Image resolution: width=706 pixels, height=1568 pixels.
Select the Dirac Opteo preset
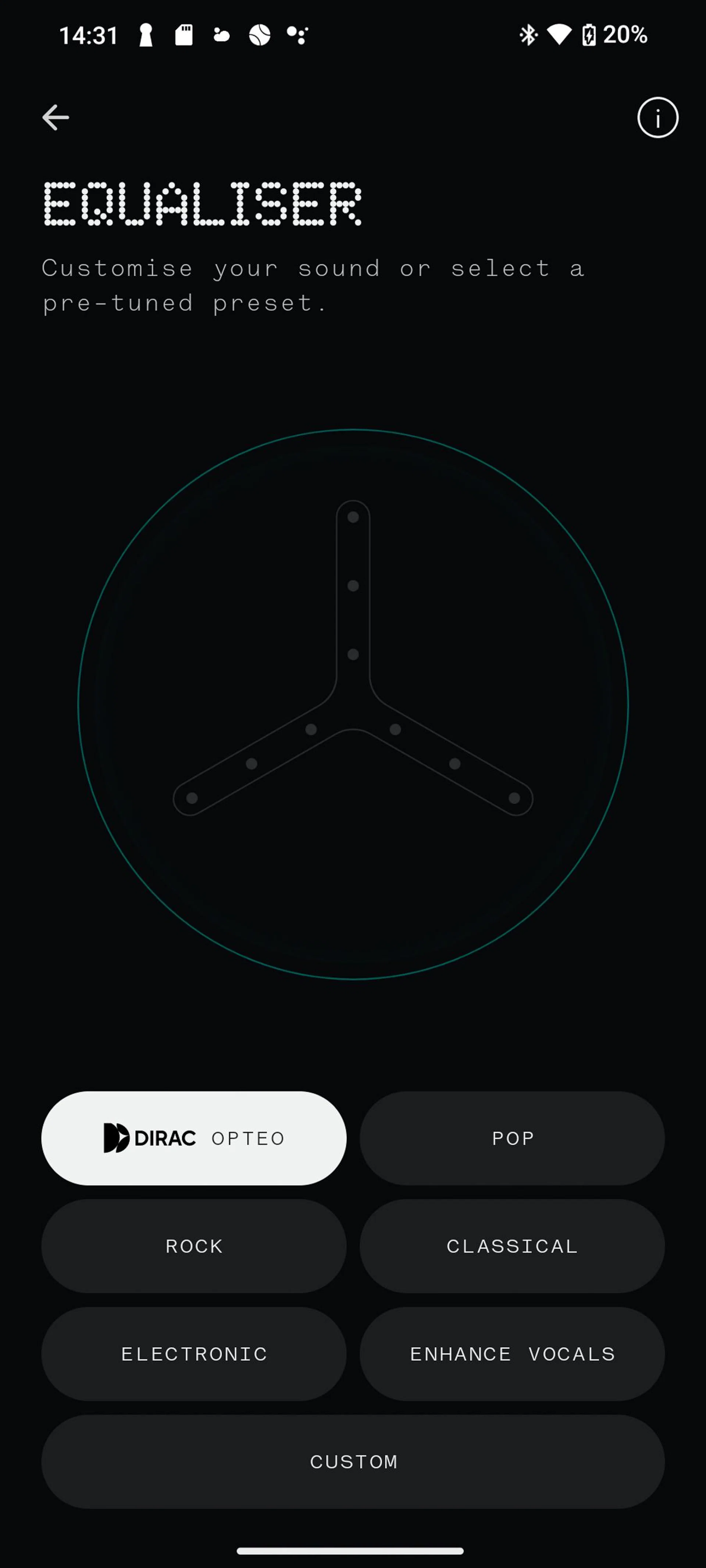pos(194,1138)
